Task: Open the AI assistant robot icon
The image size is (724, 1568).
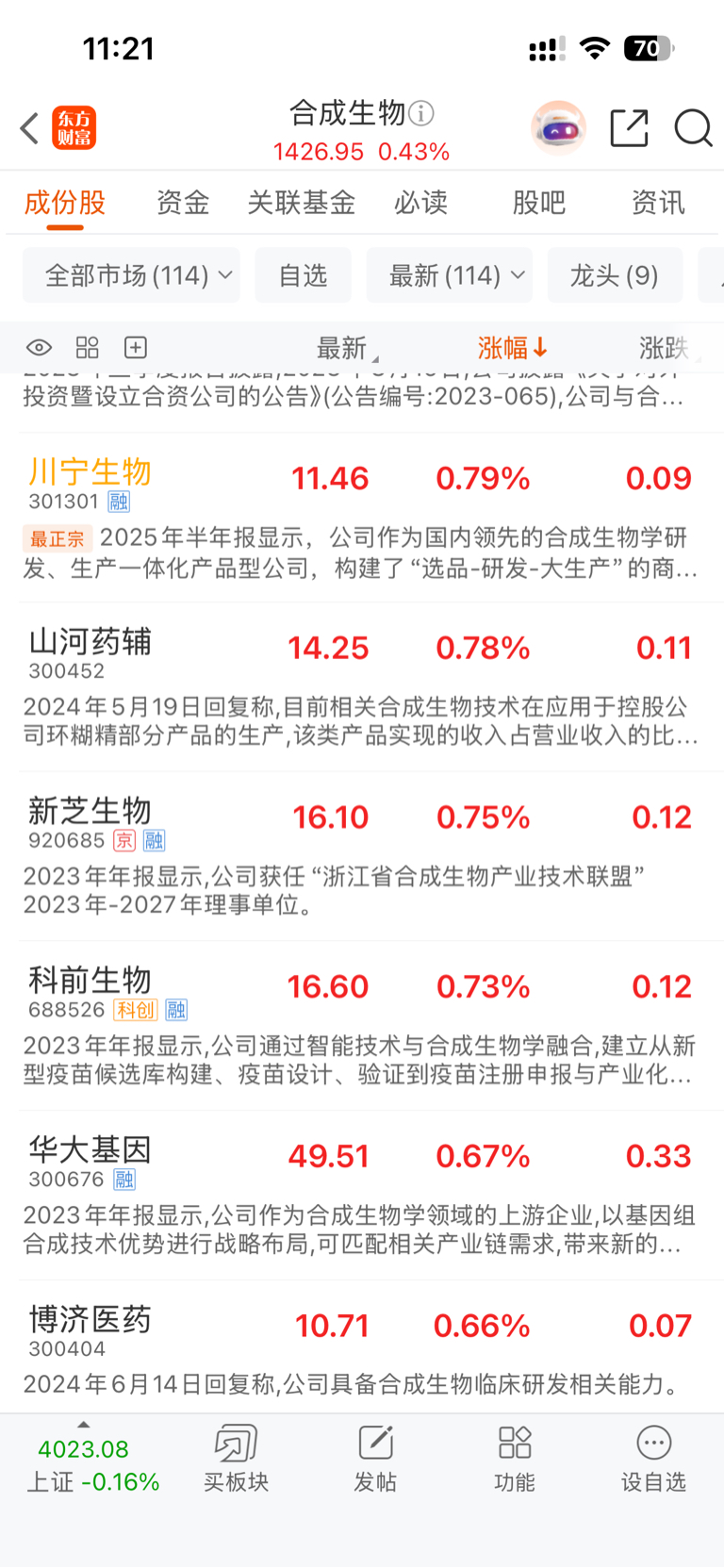Action: pos(558,127)
